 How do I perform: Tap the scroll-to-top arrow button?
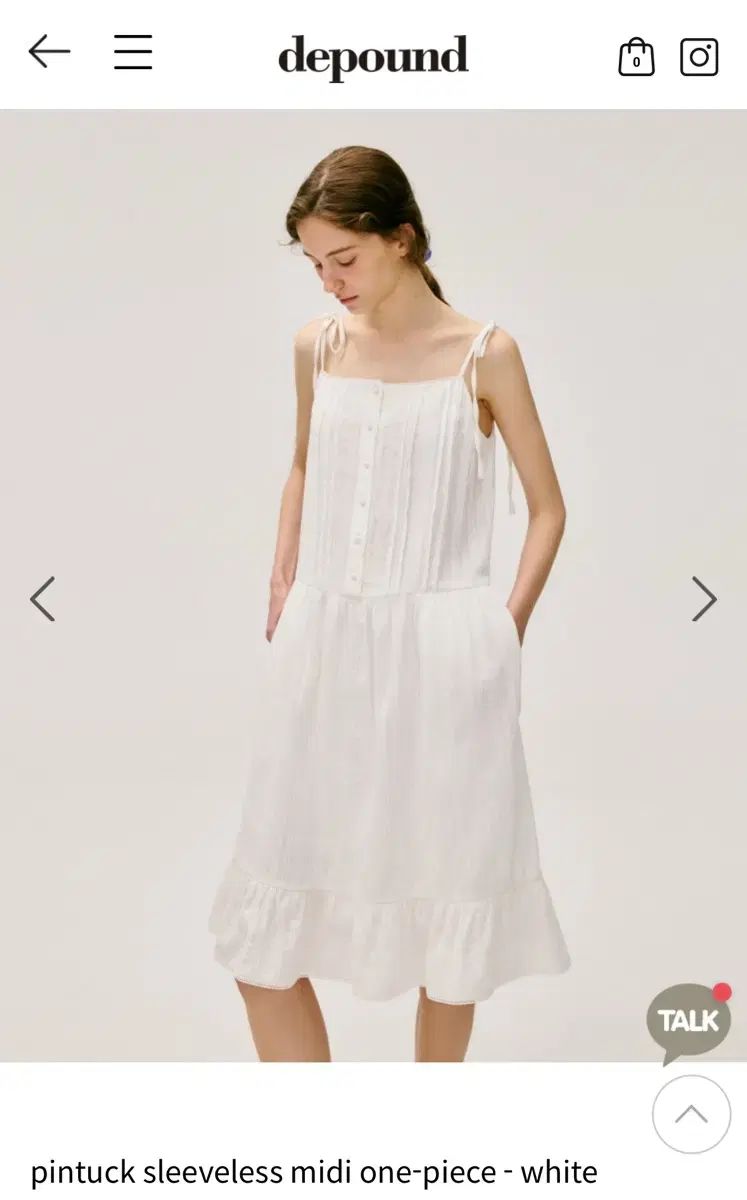pos(691,1114)
